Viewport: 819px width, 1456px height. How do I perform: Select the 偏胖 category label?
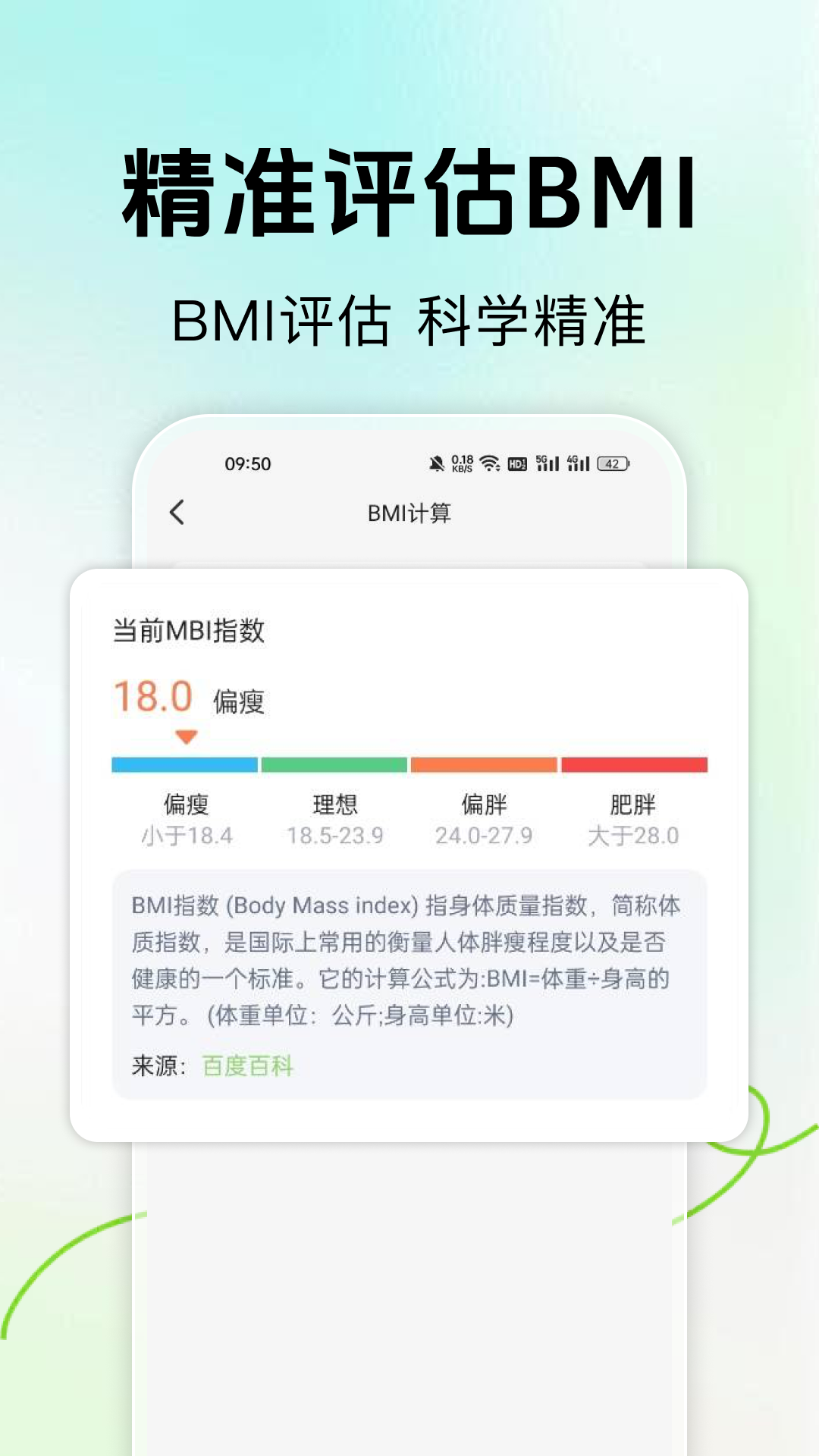[484, 805]
